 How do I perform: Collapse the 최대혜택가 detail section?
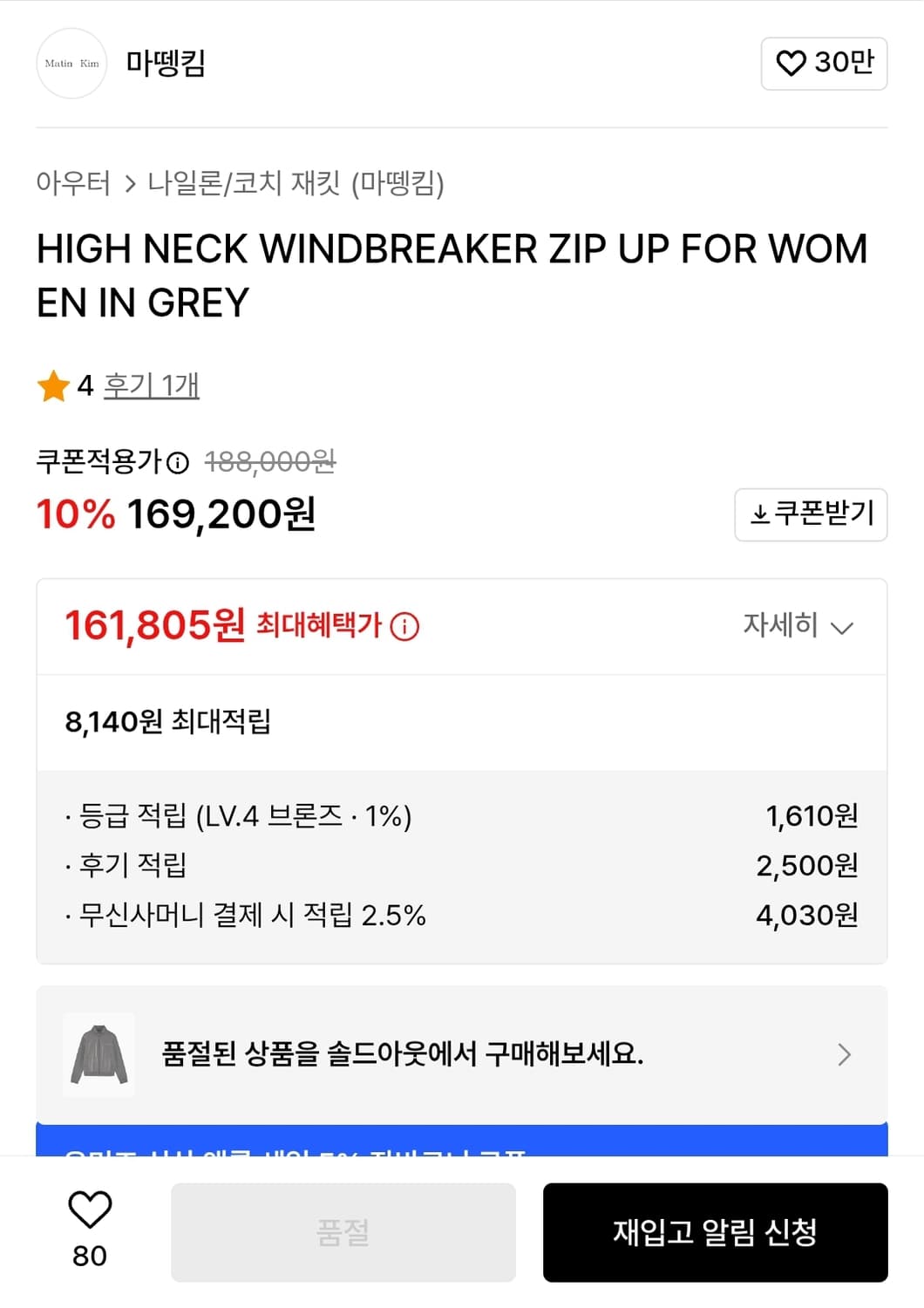click(x=840, y=627)
